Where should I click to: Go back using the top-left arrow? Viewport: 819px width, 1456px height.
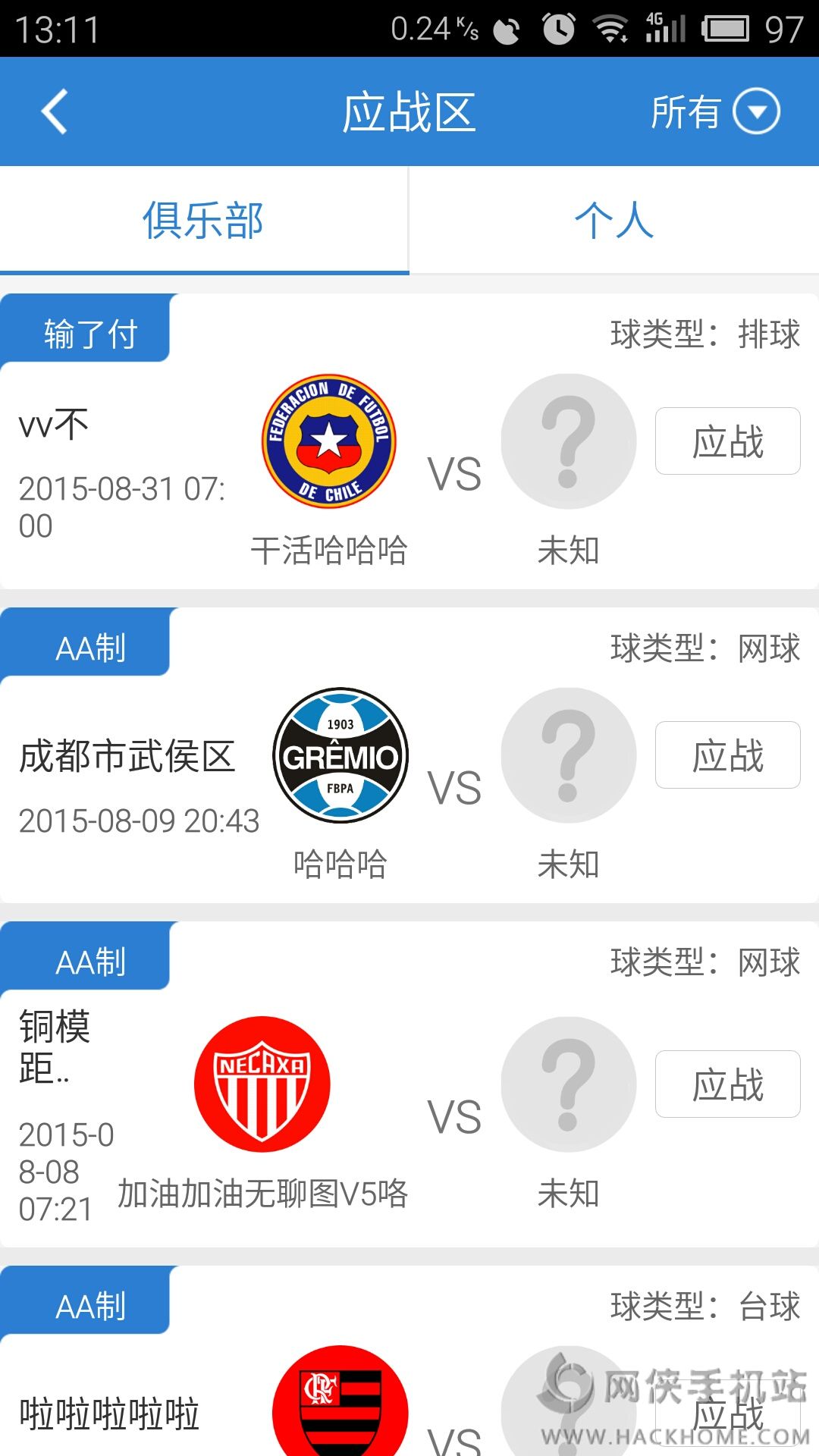[x=55, y=112]
